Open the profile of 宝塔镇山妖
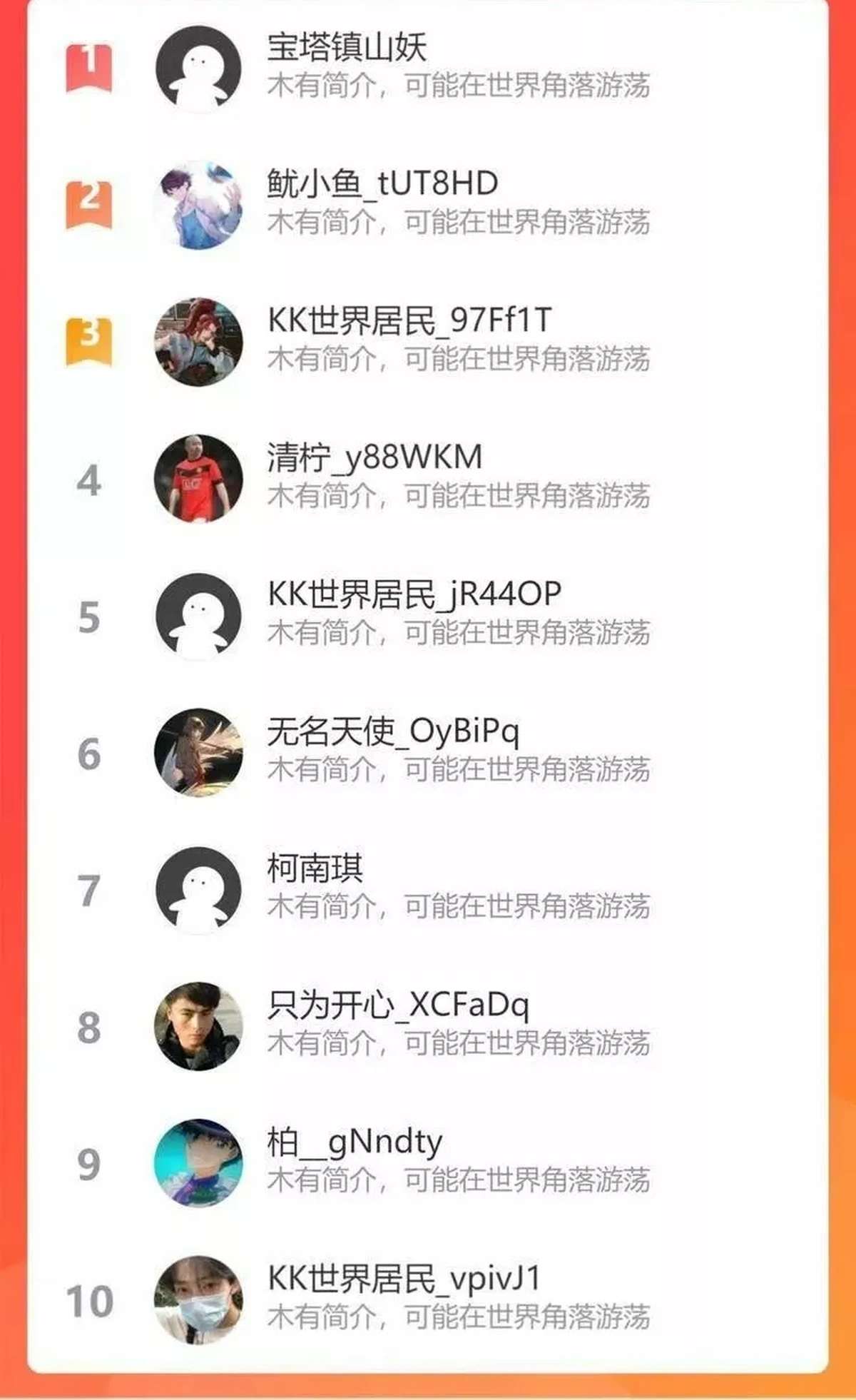 coord(428,69)
